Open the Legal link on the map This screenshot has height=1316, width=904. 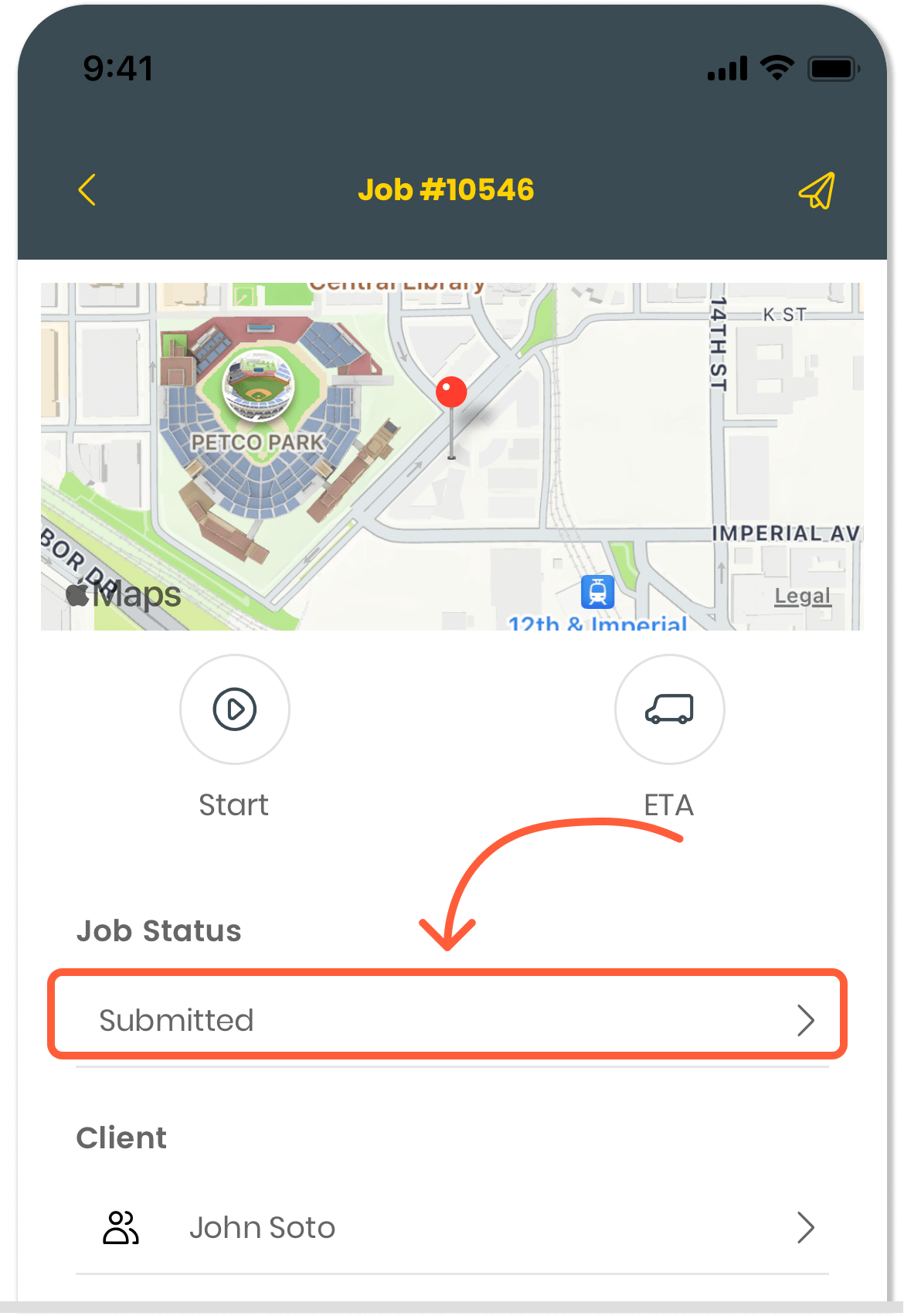[802, 595]
